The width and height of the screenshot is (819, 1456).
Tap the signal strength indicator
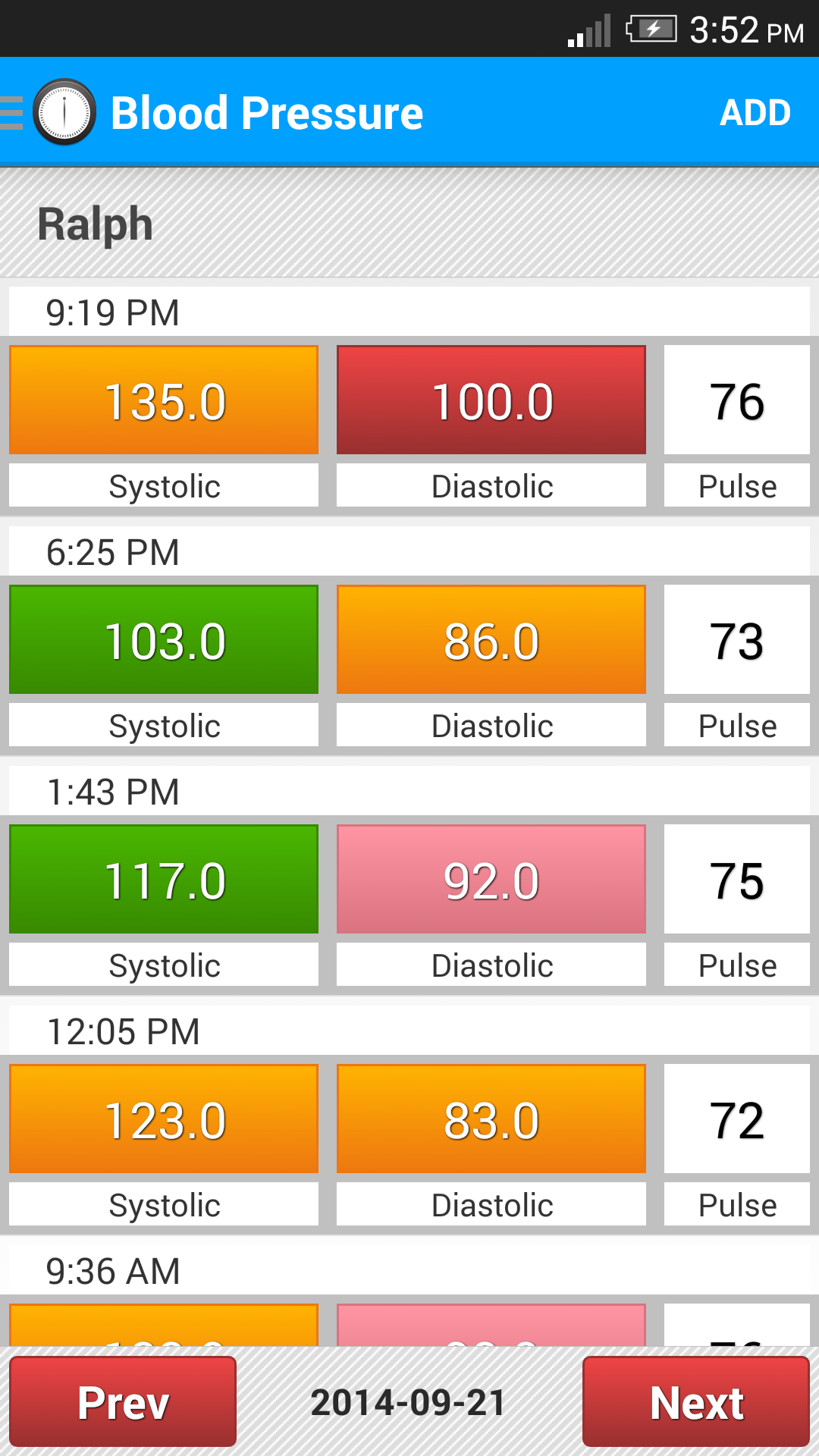(590, 30)
